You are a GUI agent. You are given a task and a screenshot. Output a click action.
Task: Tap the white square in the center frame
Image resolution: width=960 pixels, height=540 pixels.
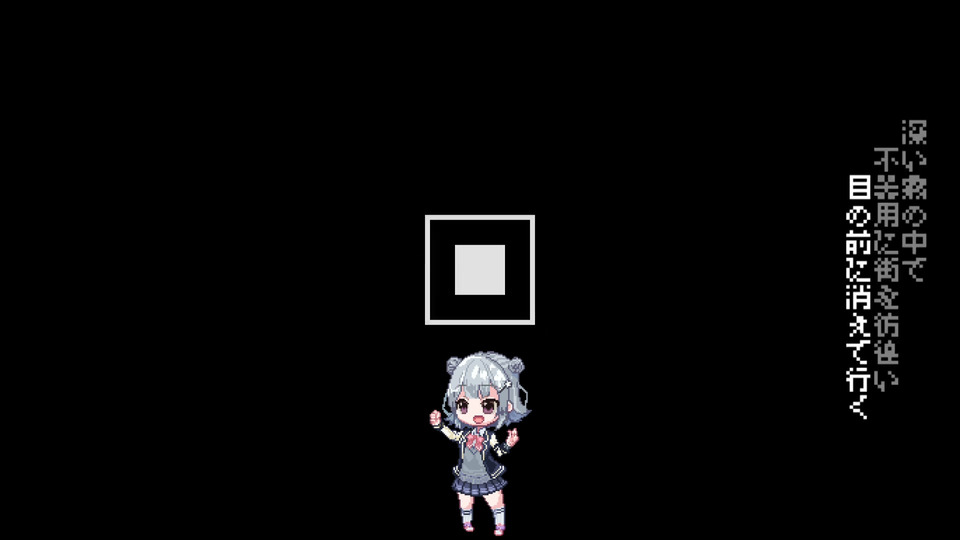pos(480,270)
